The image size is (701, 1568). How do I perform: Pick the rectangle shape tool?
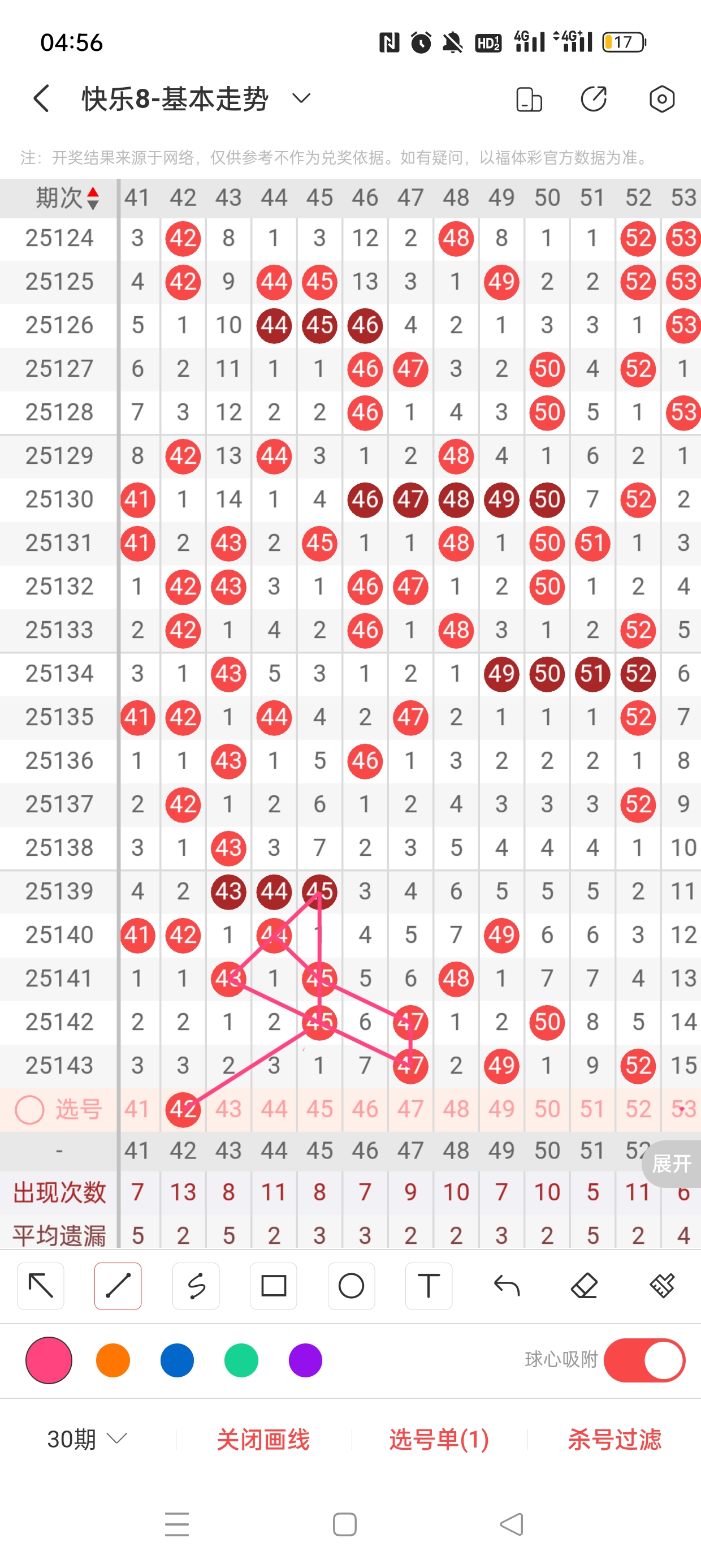point(273,1286)
